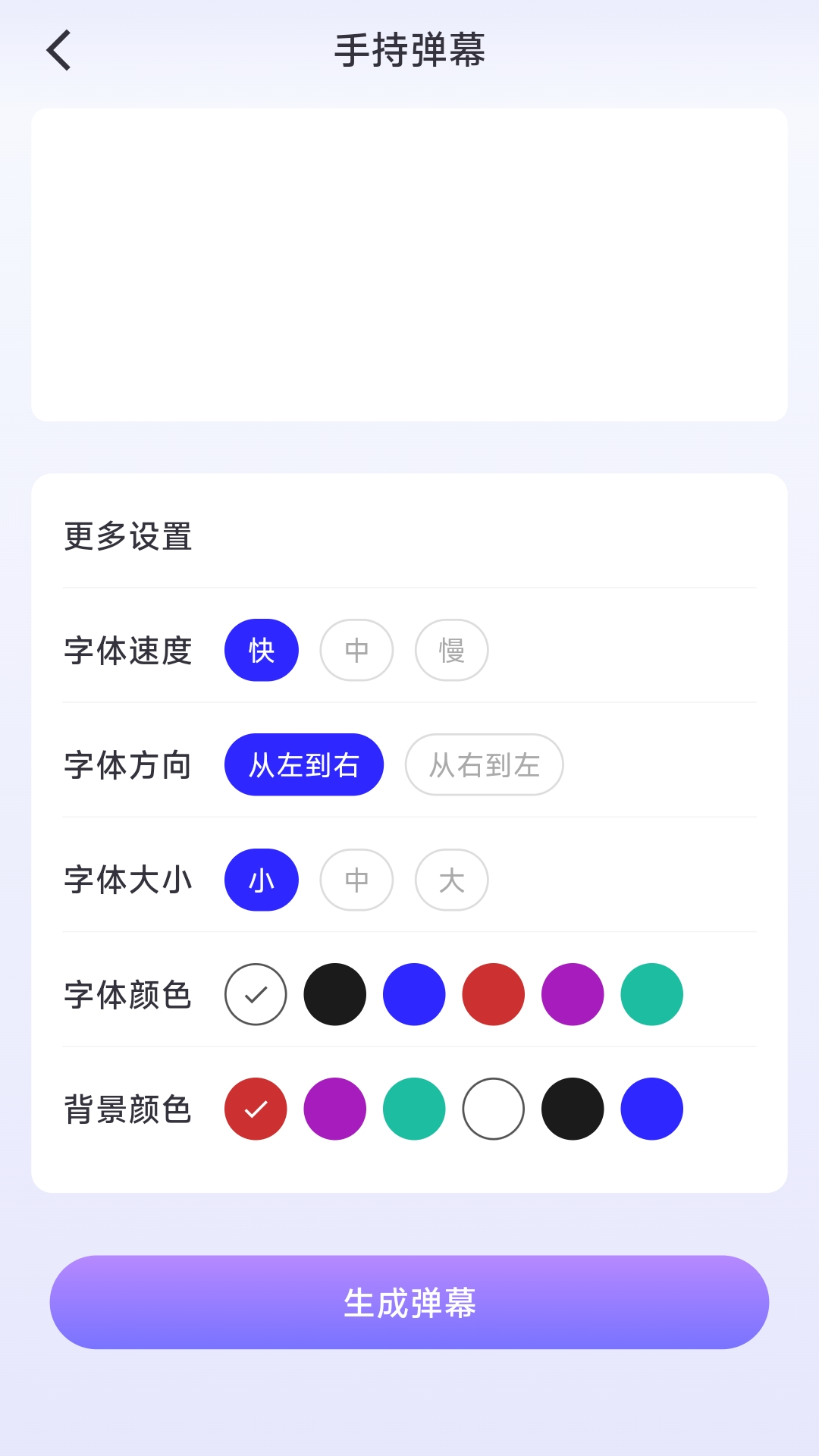Select 小 for 字体大小

pyautogui.click(x=262, y=880)
